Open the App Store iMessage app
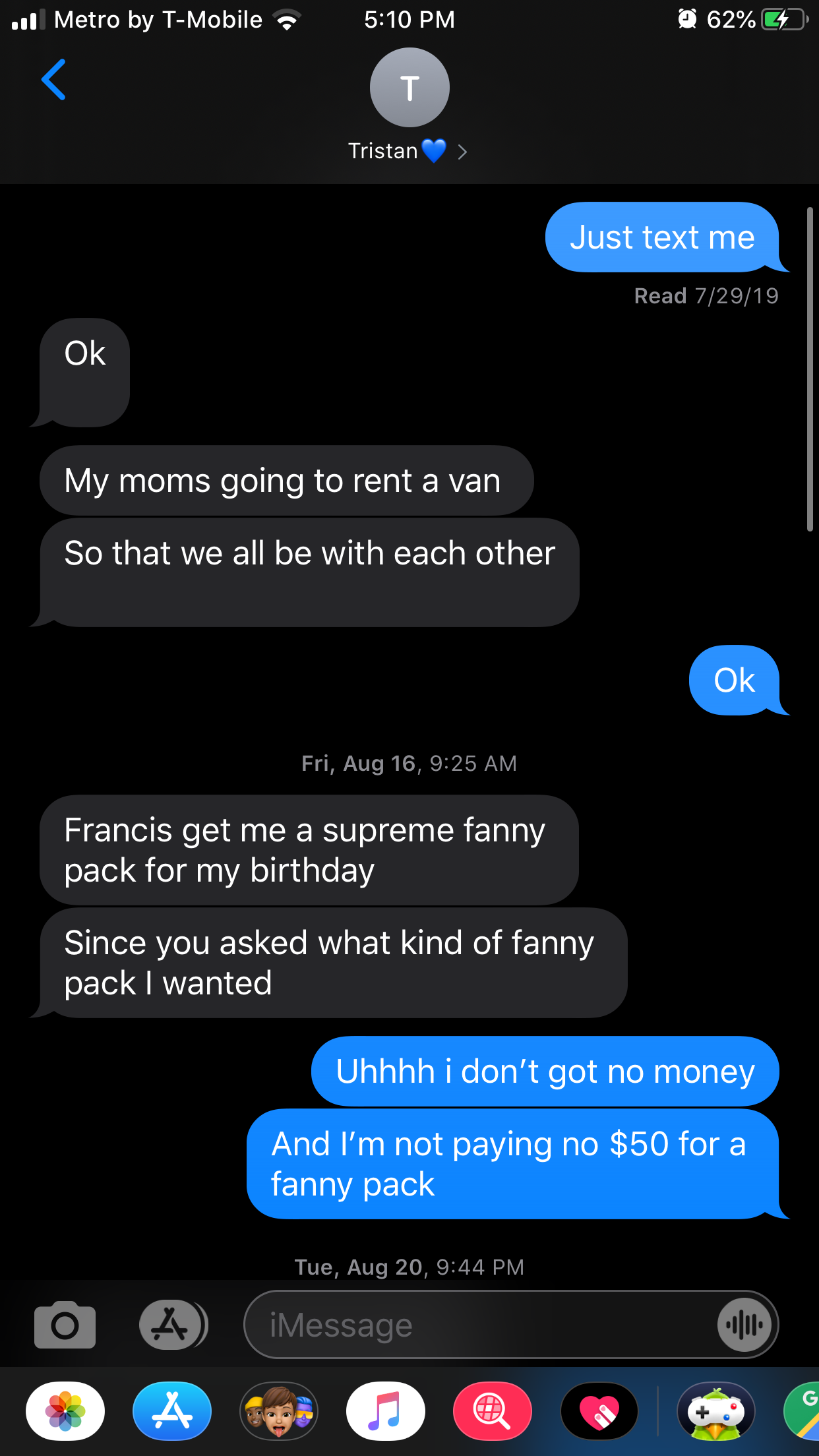Screen dimensions: 819x1456 pos(172,1411)
